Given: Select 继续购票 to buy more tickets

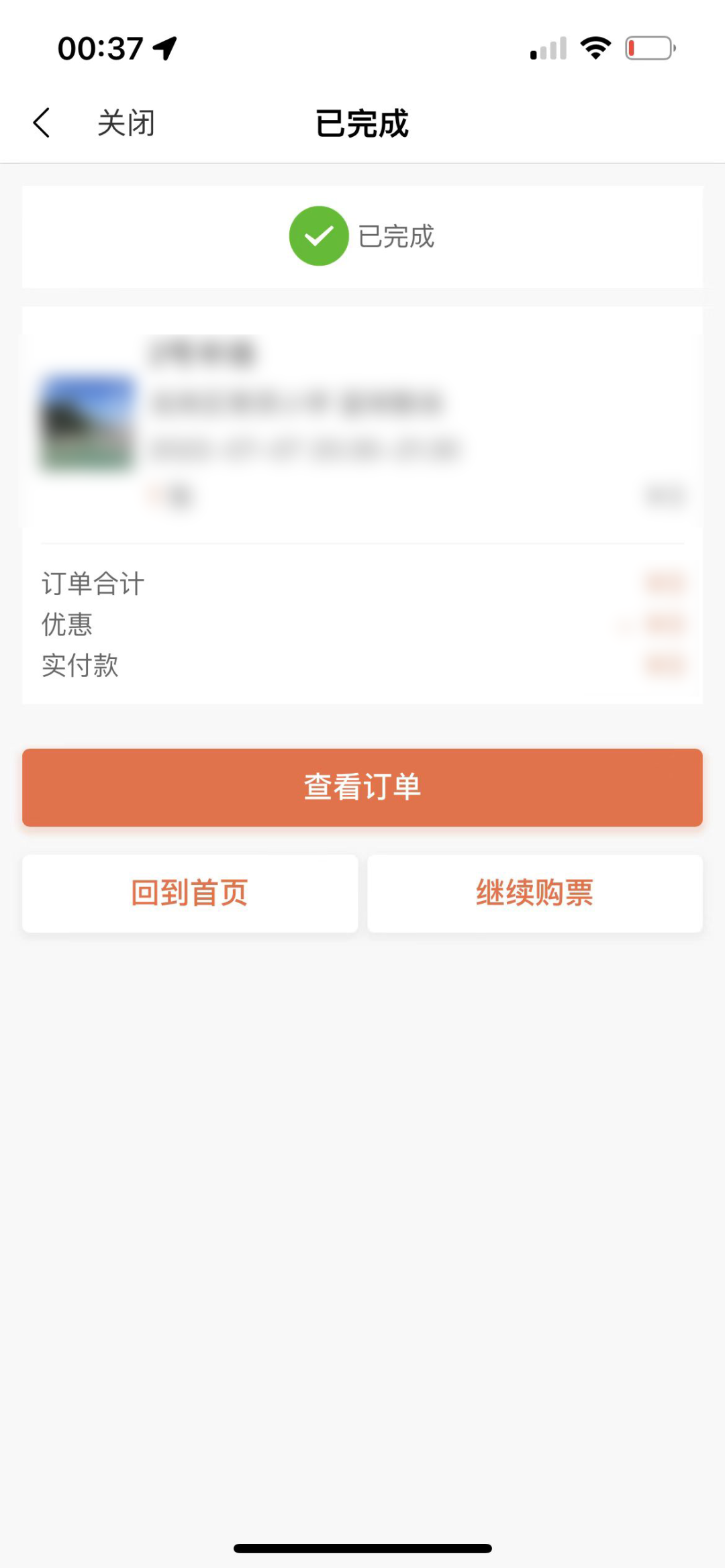Looking at the screenshot, I should click(534, 893).
